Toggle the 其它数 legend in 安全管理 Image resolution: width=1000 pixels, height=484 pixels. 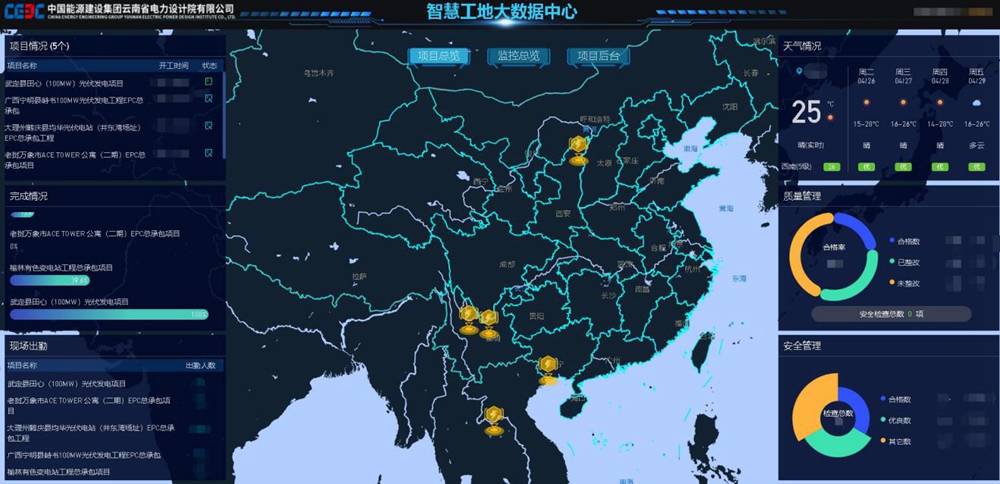[904, 441]
